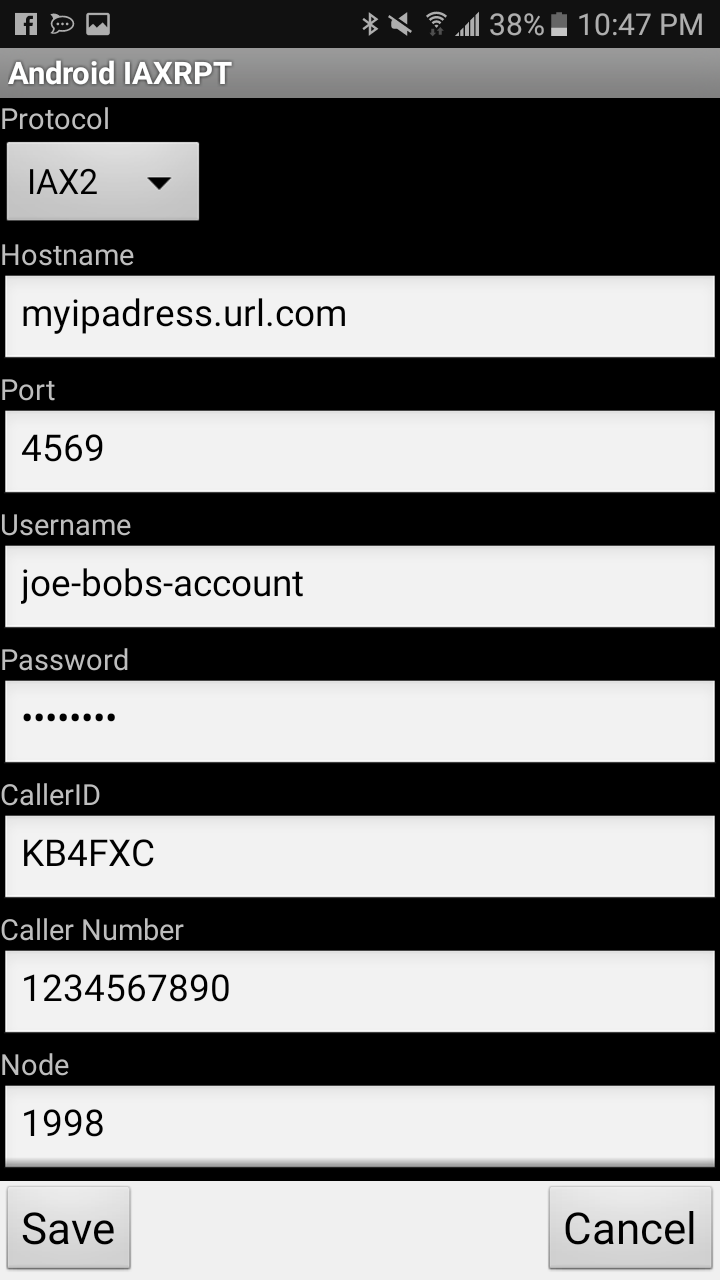Focus the Password field
The image size is (720, 1280).
coord(360,721)
